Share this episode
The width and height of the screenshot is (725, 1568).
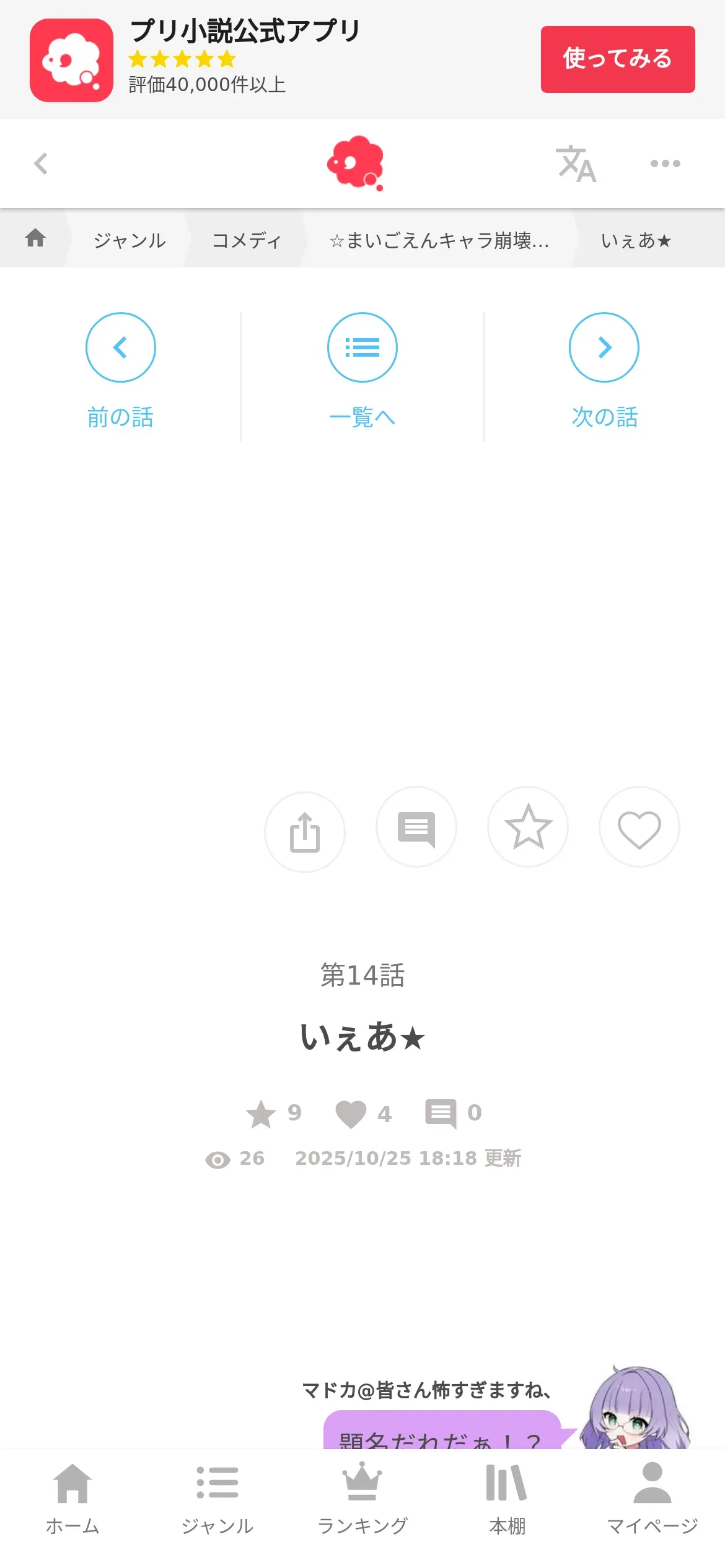305,832
